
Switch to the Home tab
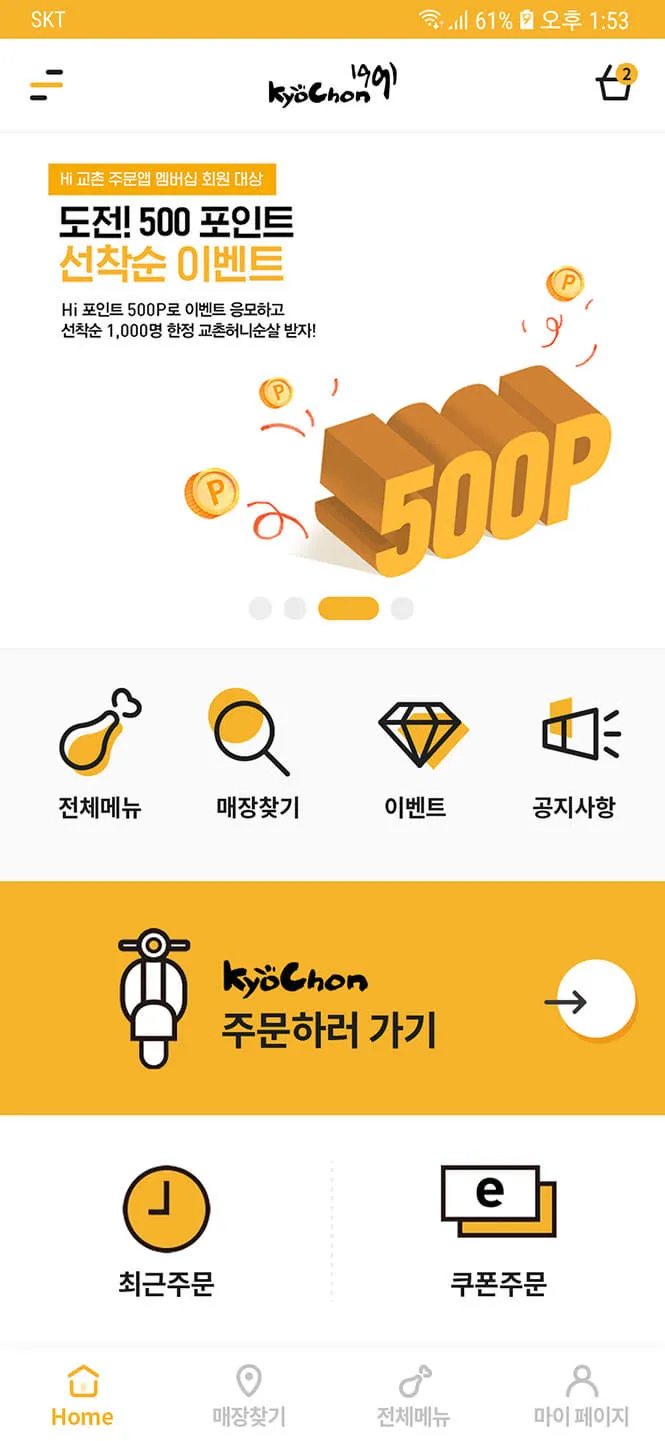point(82,1396)
